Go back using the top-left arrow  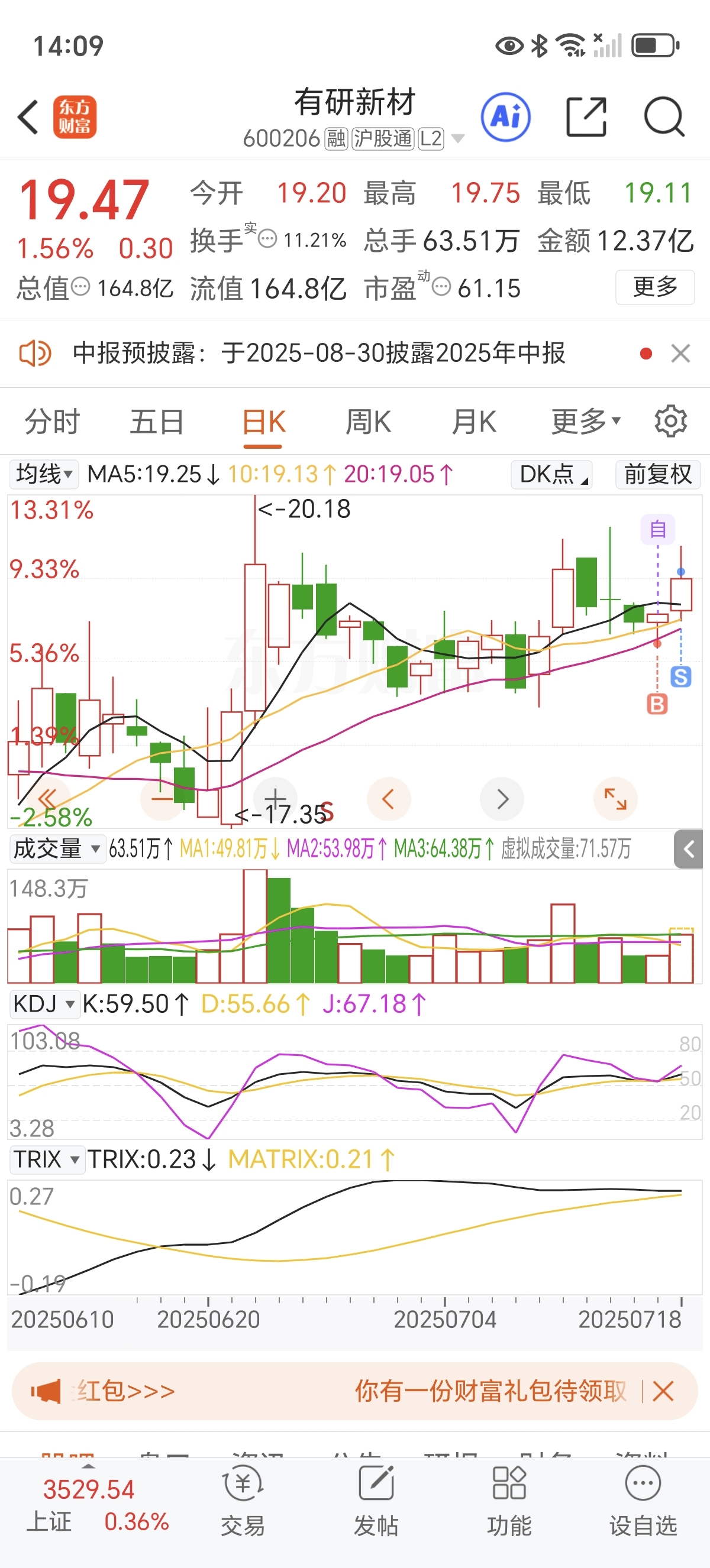28,116
